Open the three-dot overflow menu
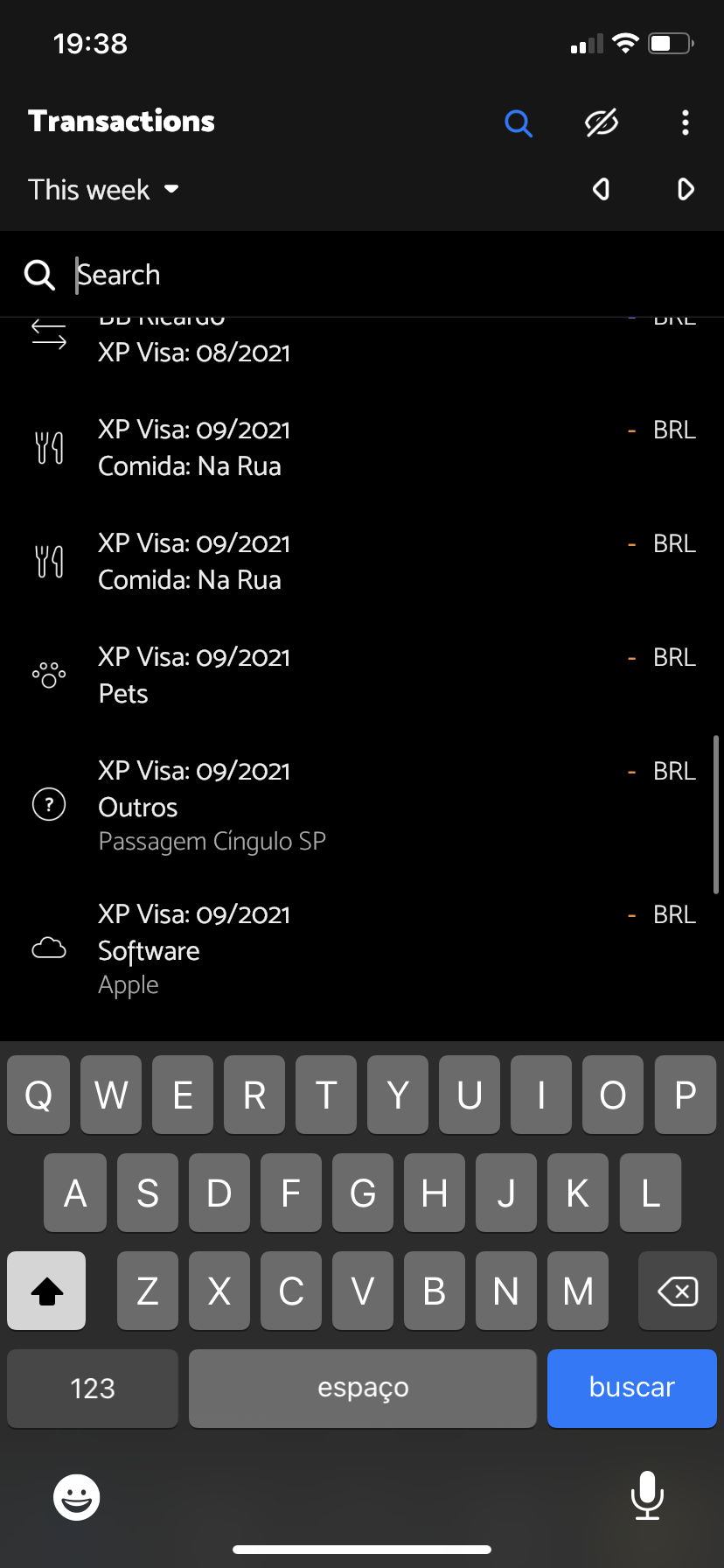Screen dimensions: 724x1568 (x=685, y=123)
